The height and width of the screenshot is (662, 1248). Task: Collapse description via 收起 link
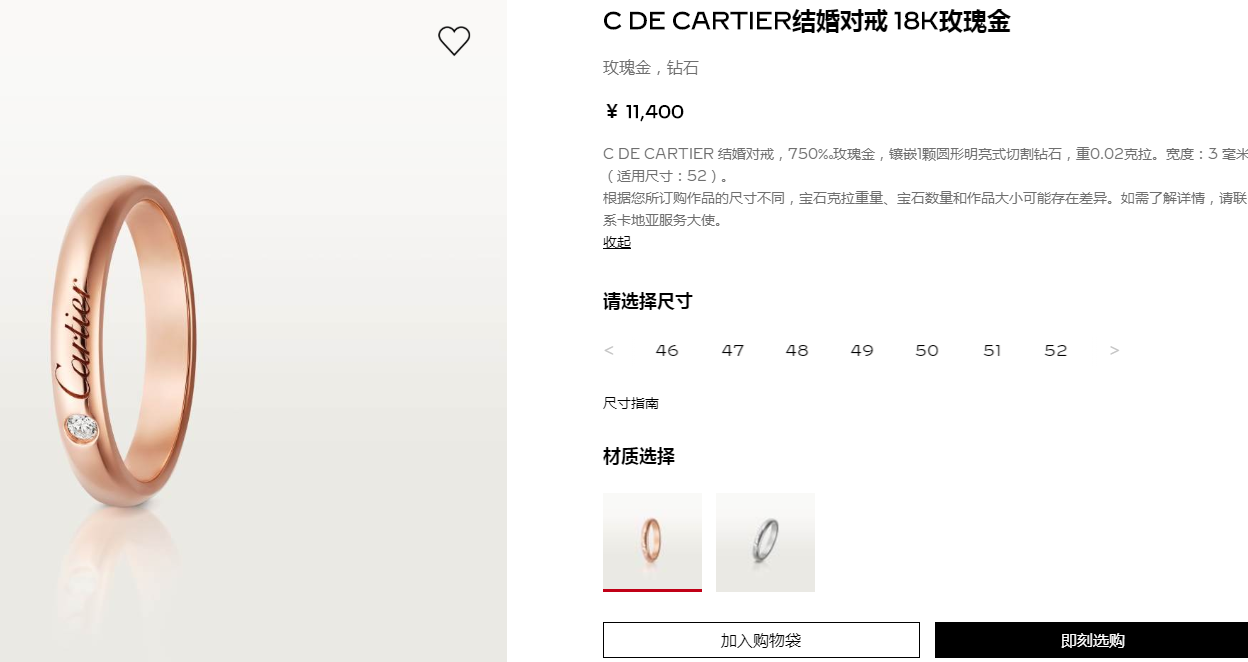point(617,242)
